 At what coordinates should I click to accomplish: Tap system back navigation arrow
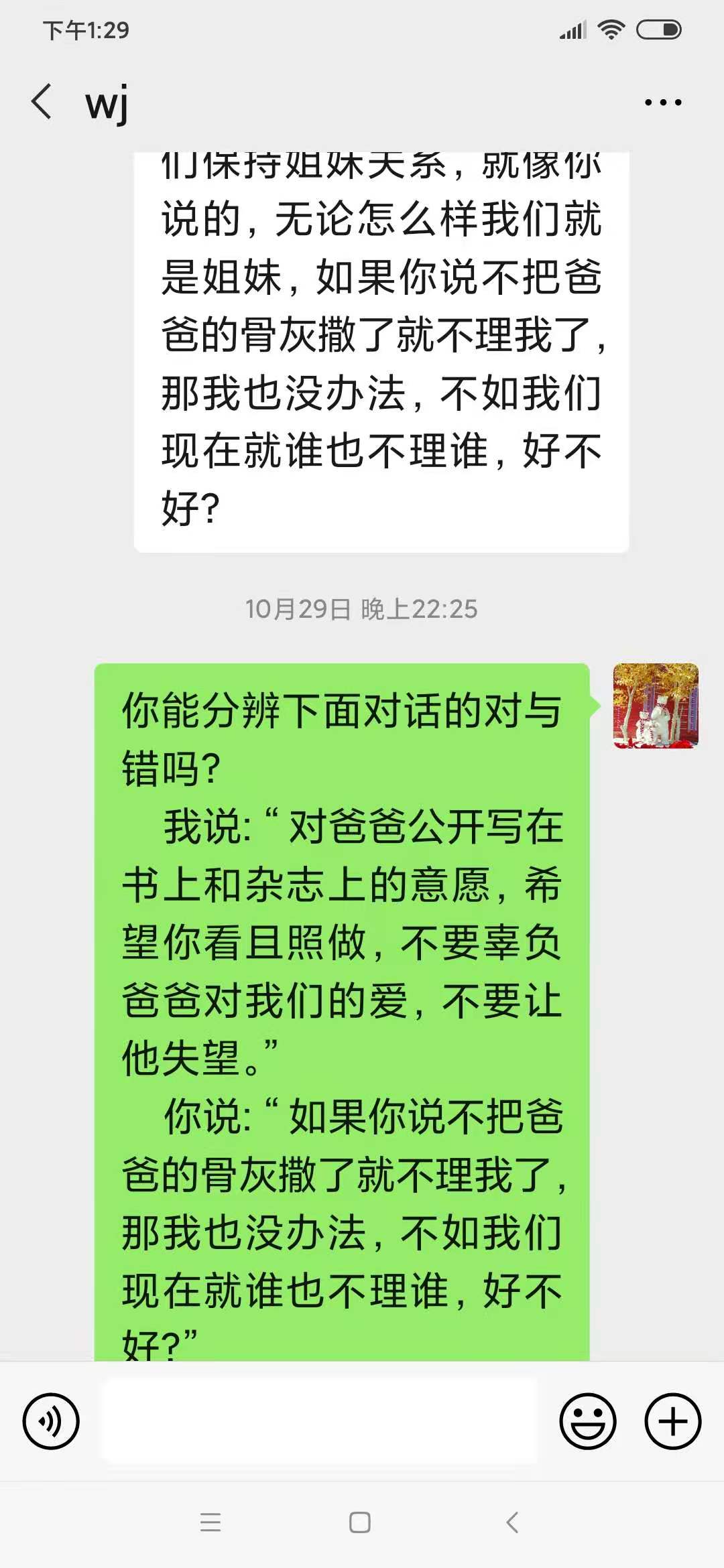pyautogui.click(x=512, y=1522)
